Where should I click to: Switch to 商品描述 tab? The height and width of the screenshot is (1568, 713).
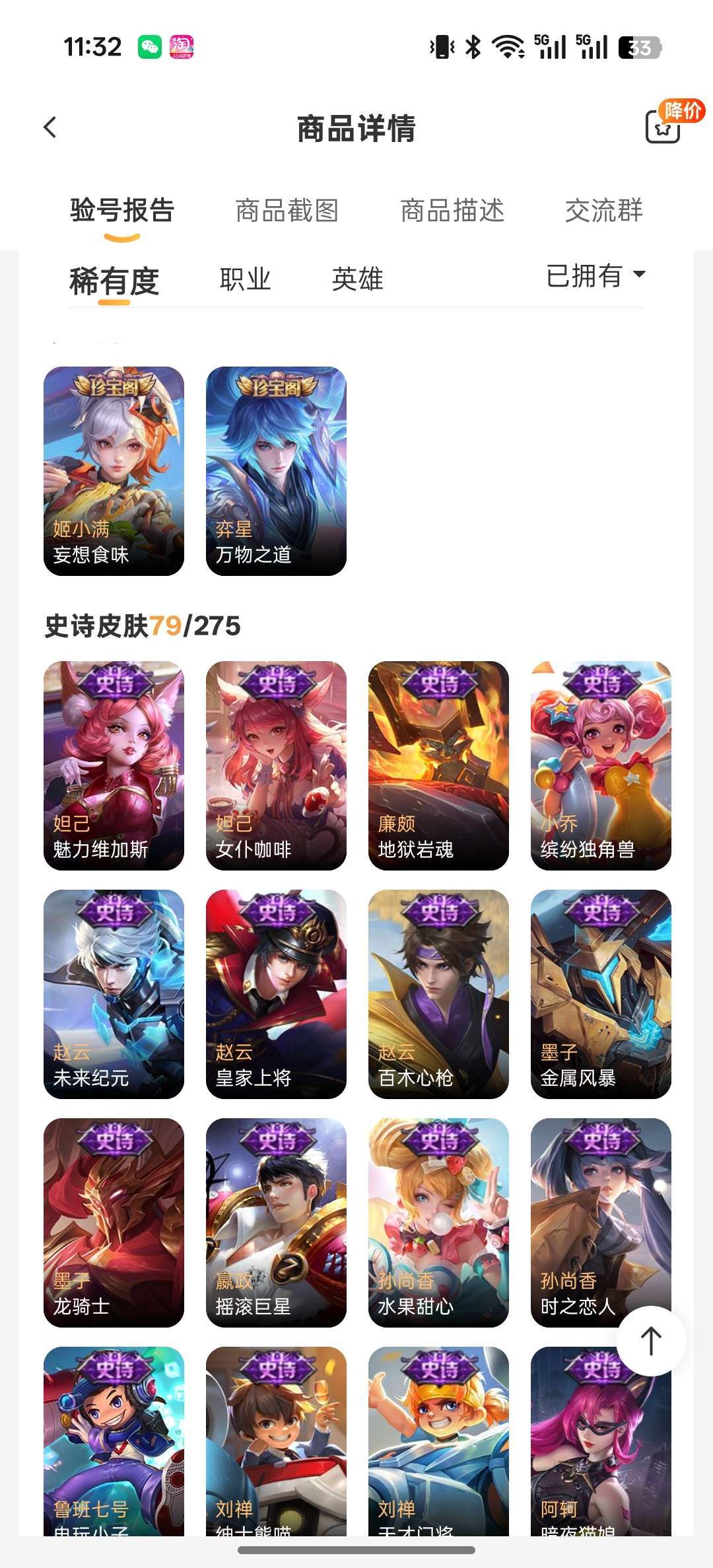(x=452, y=211)
